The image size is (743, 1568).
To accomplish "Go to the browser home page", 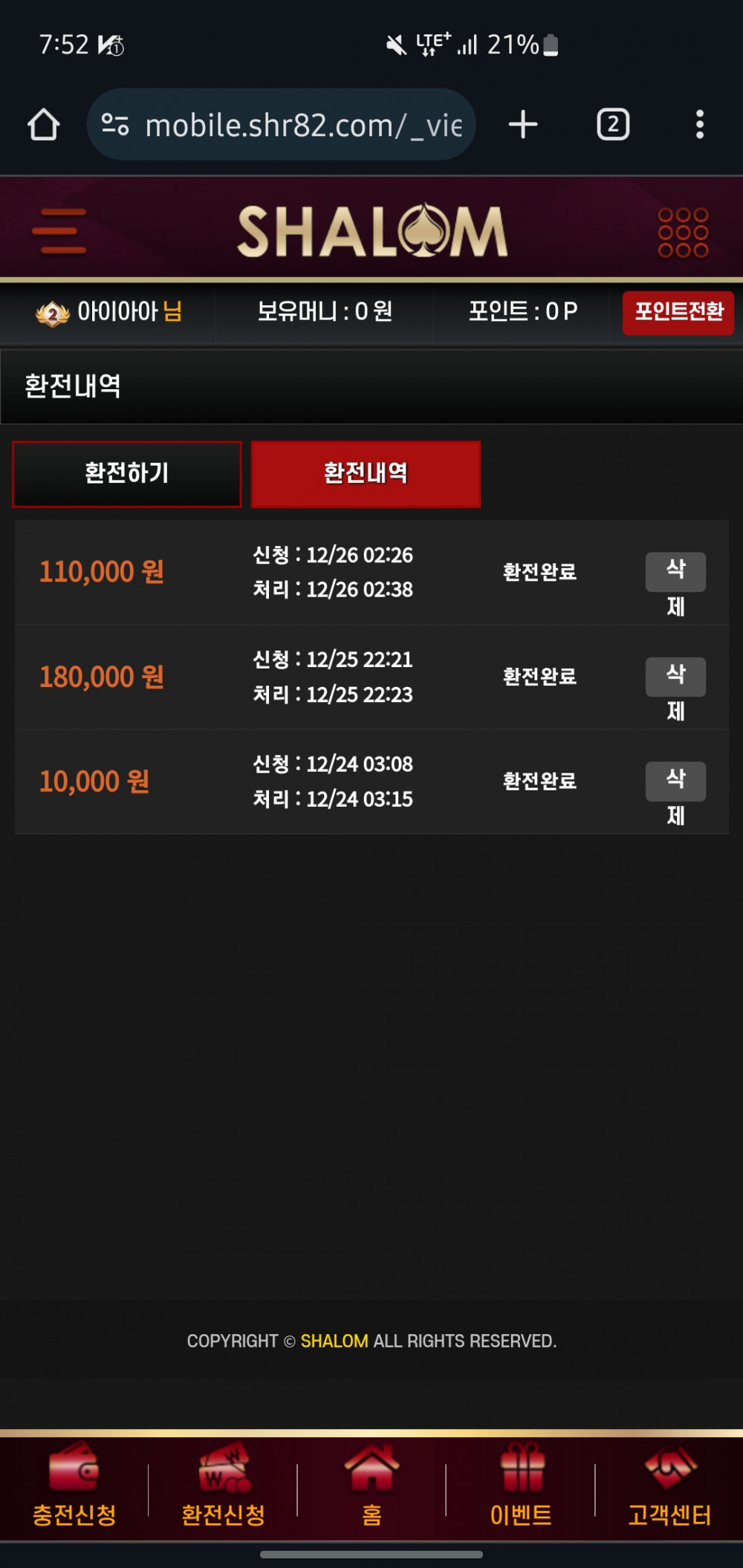I will (x=44, y=125).
